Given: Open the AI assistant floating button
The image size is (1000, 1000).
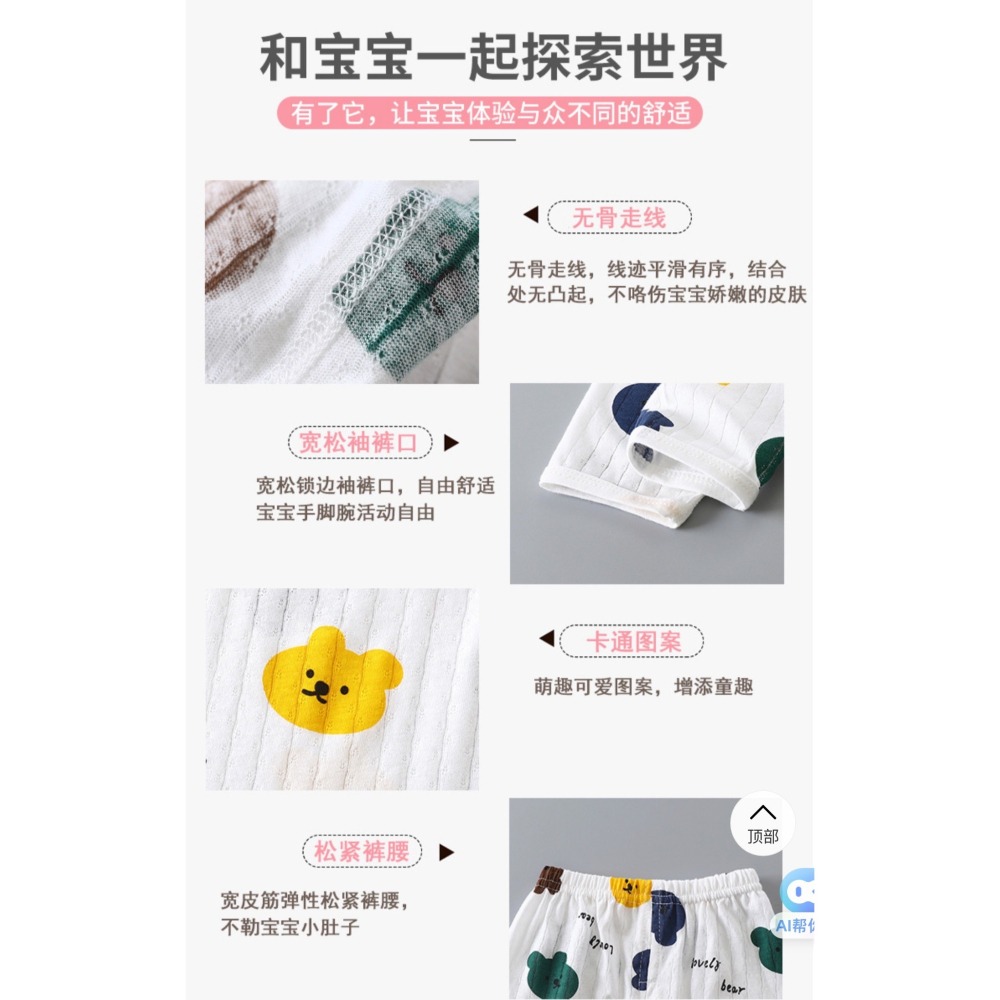Looking at the screenshot, I should [x=797, y=902].
